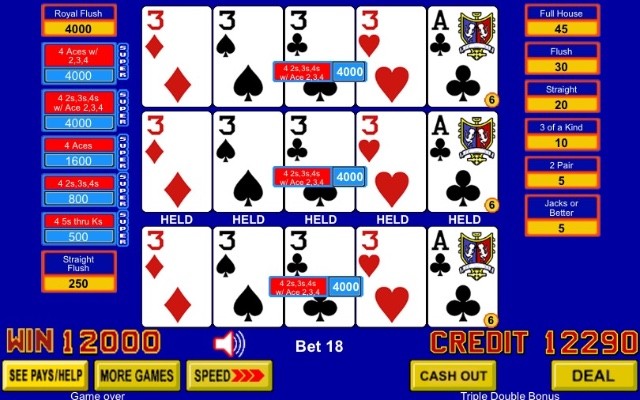Mute the sound speaker icon
The image size is (640, 400).
229,345
